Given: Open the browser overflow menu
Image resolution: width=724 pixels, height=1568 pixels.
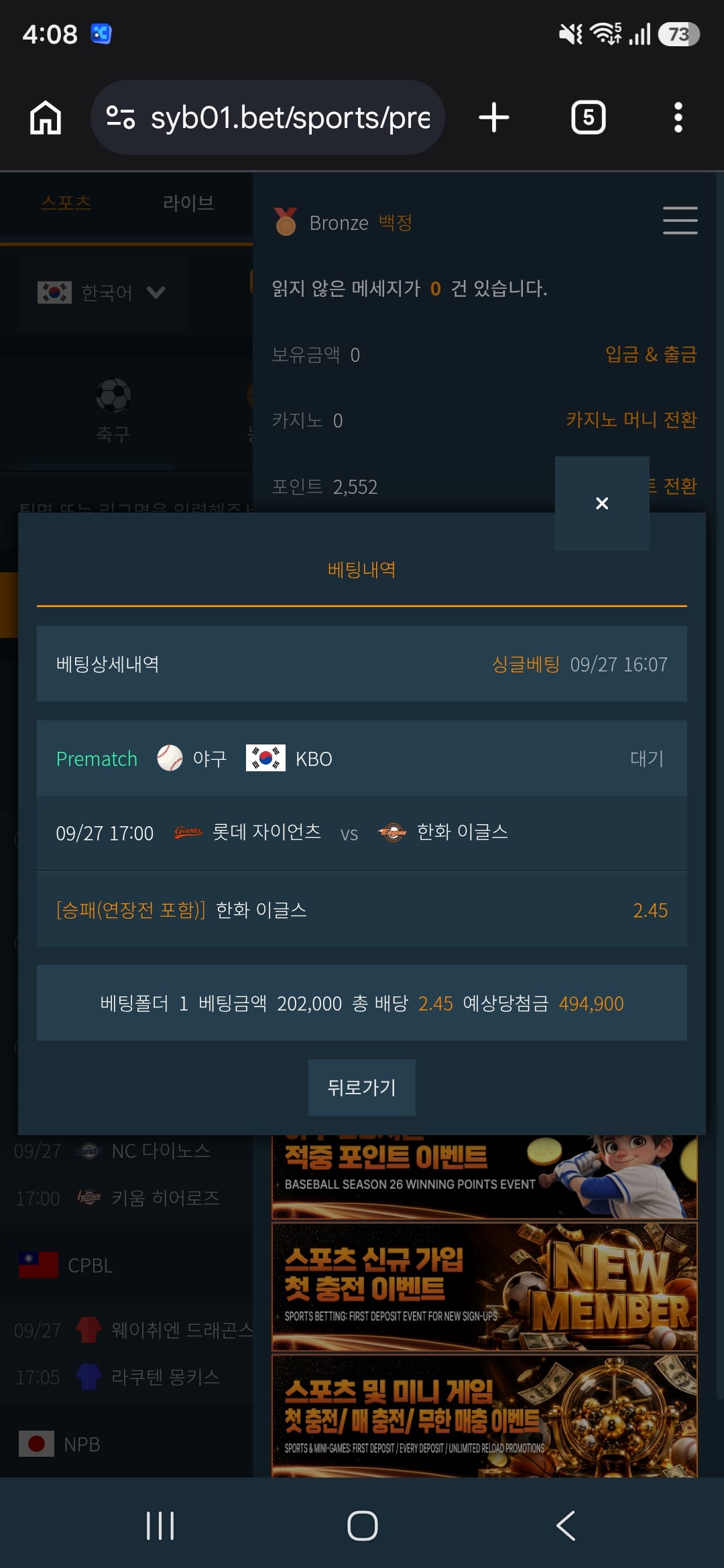Looking at the screenshot, I should (678, 117).
